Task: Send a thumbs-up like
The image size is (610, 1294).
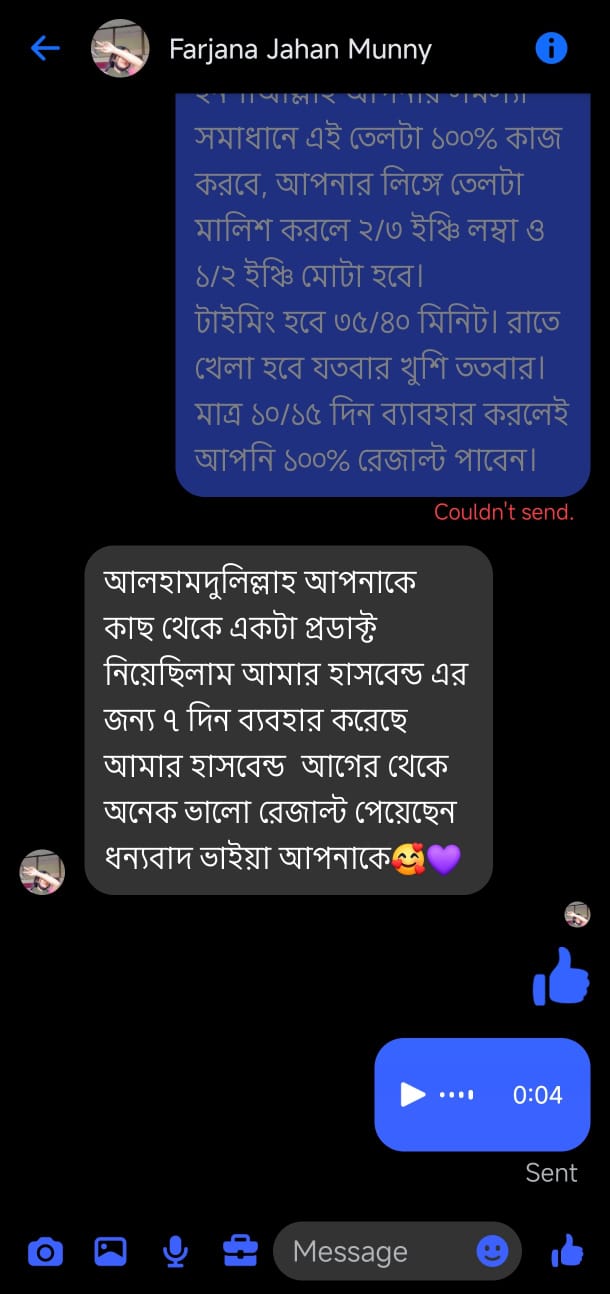Action: pyautogui.click(x=567, y=1251)
